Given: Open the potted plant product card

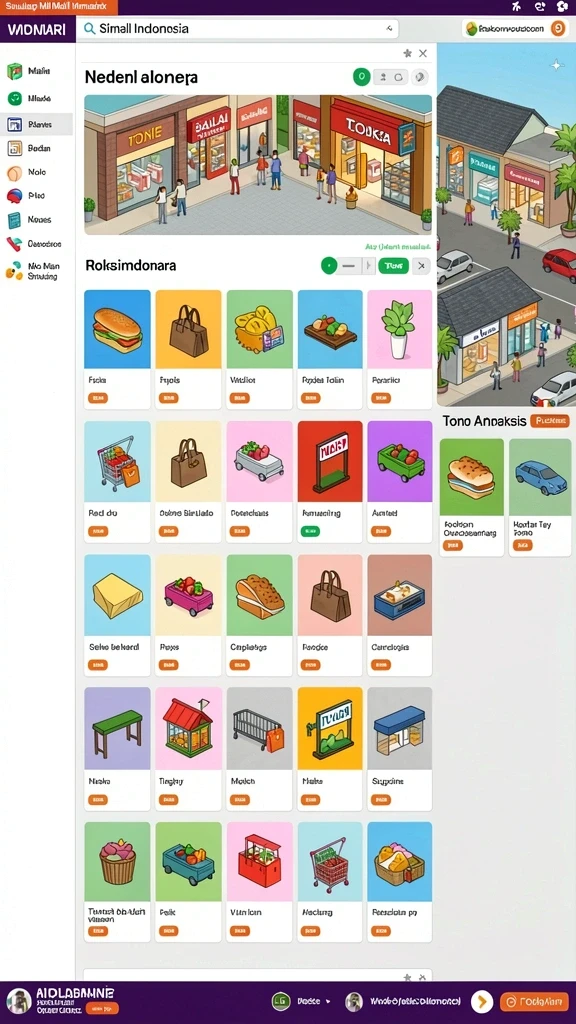Looking at the screenshot, I should pos(399,349).
